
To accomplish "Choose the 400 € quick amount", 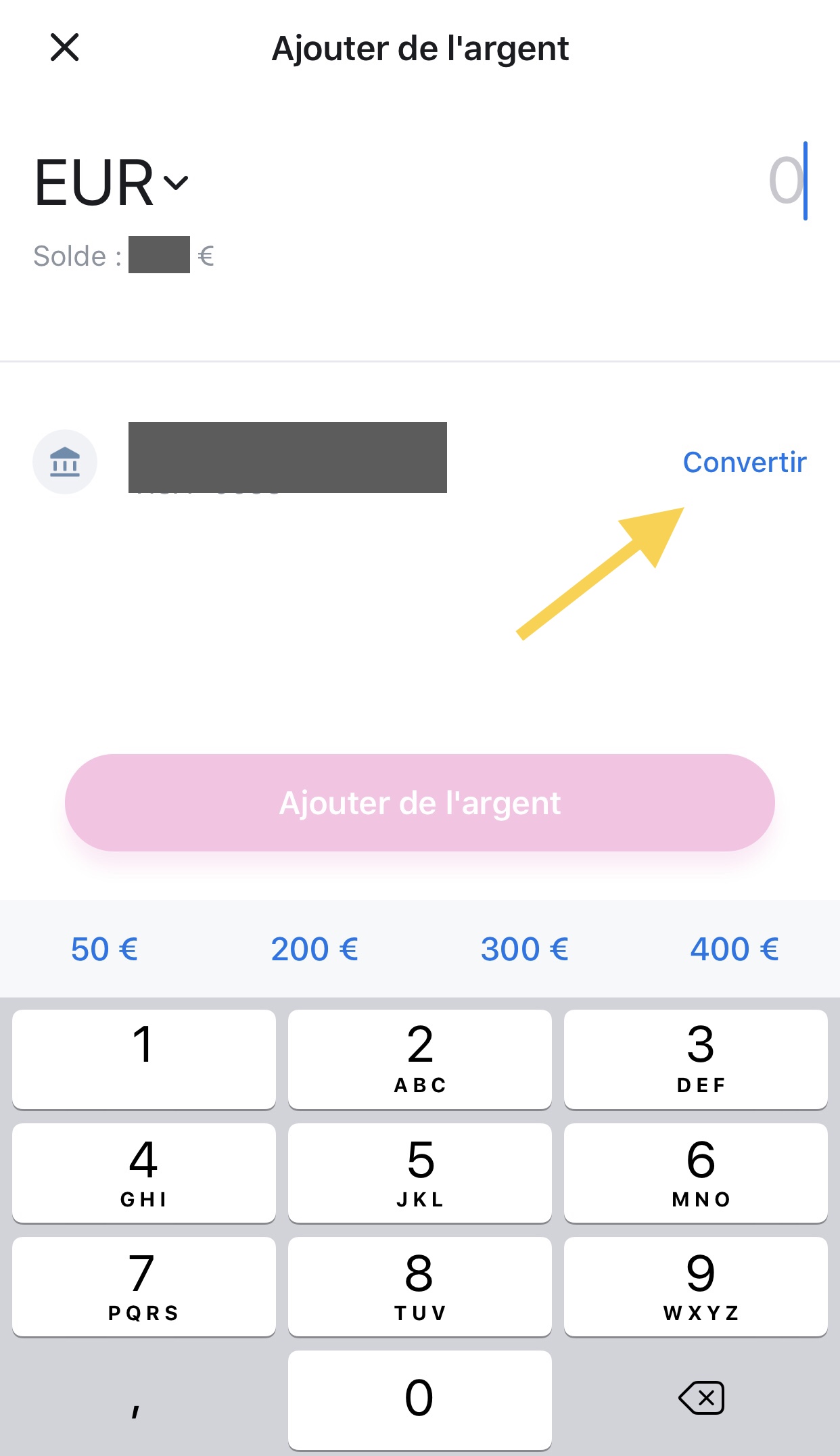I will [734, 949].
